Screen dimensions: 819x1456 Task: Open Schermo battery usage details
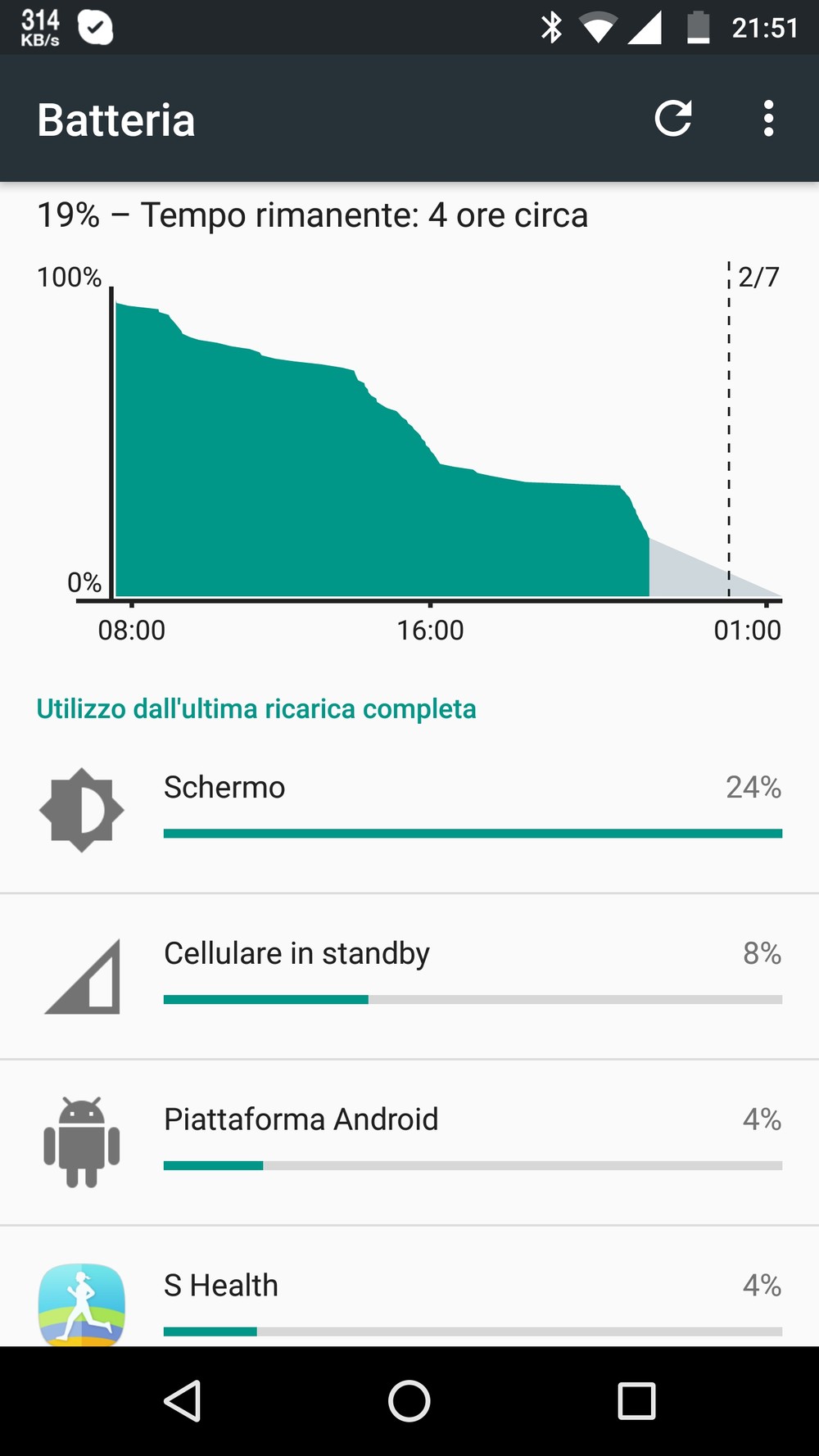click(x=409, y=809)
